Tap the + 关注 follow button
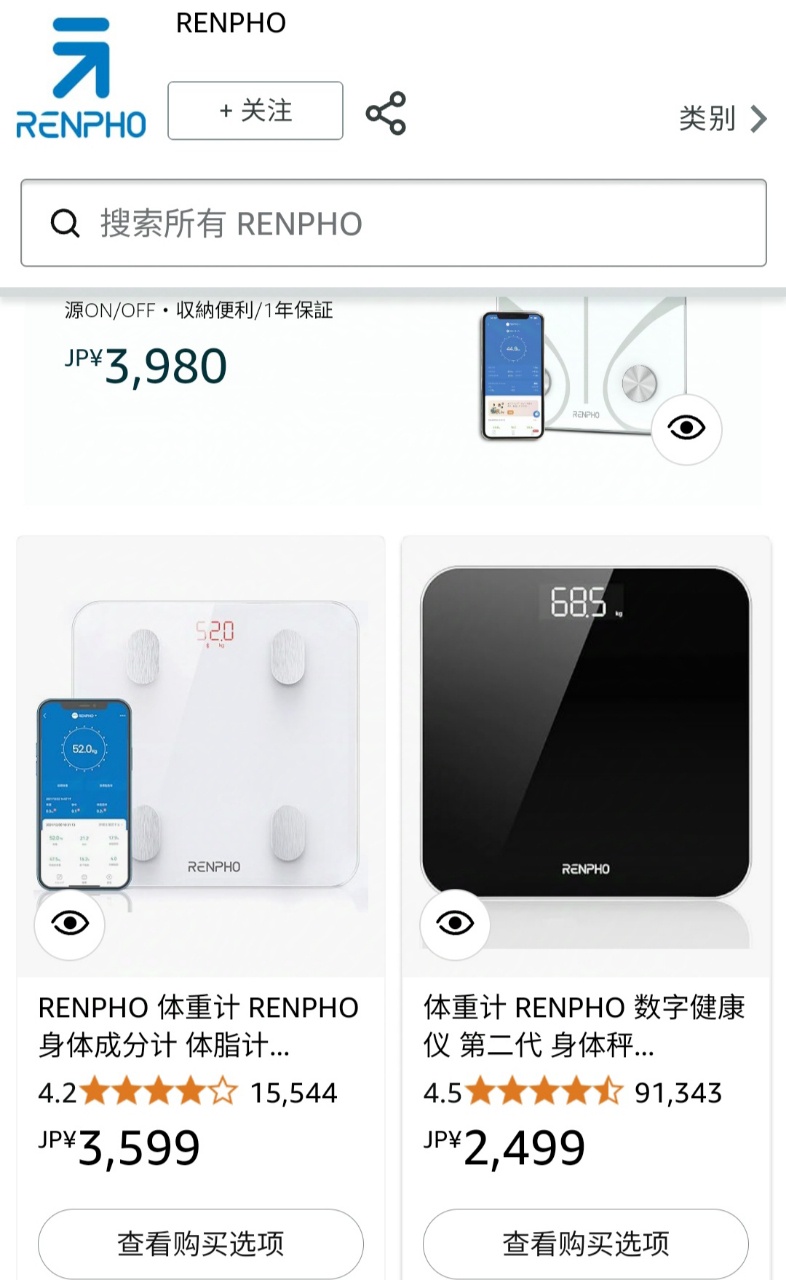The width and height of the screenshot is (786, 1280). click(255, 111)
